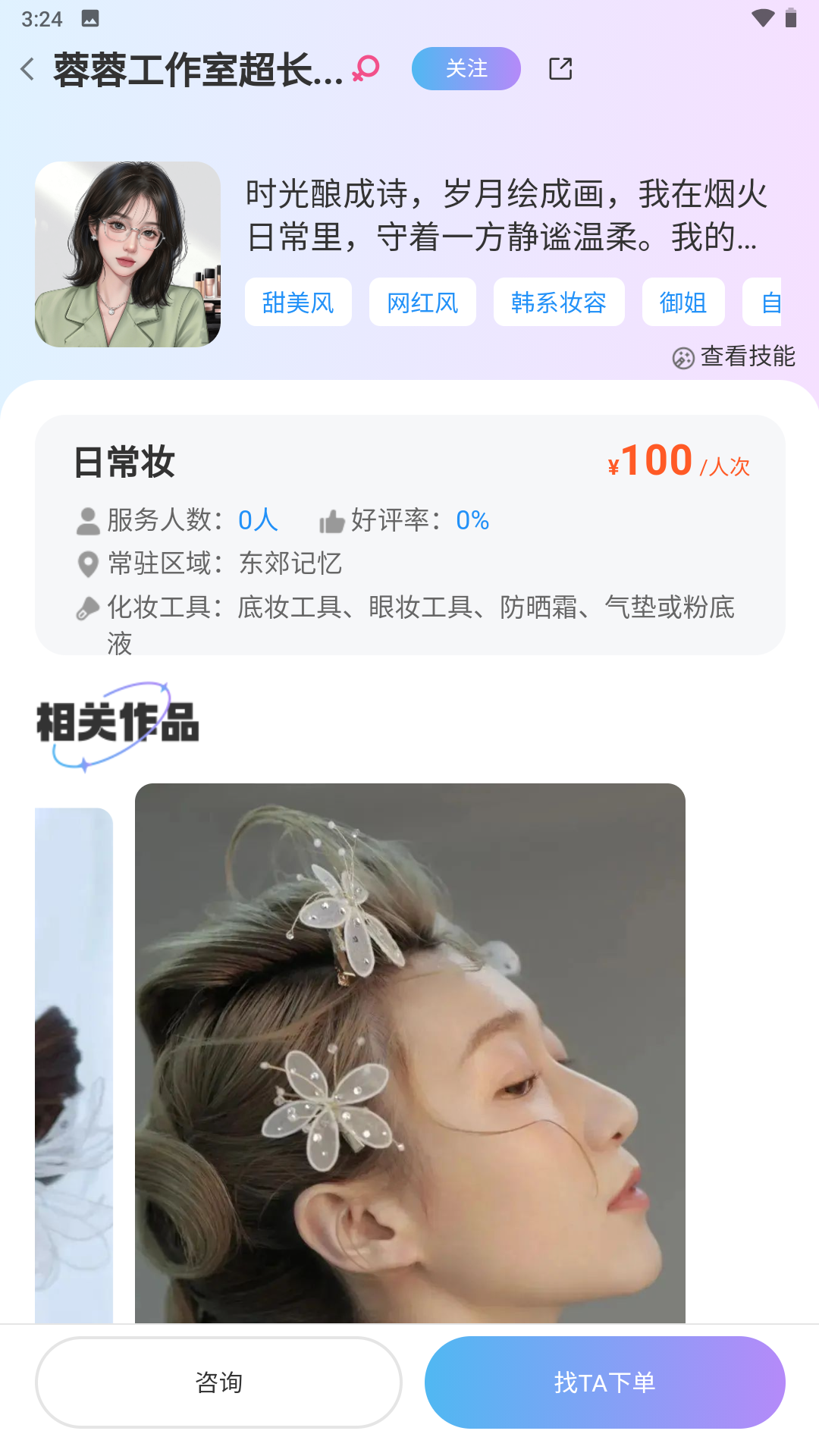This screenshot has width=819, height=1456.
Task: Expand the truncated studio title 蓉蓉工作室超长
Action: point(193,68)
